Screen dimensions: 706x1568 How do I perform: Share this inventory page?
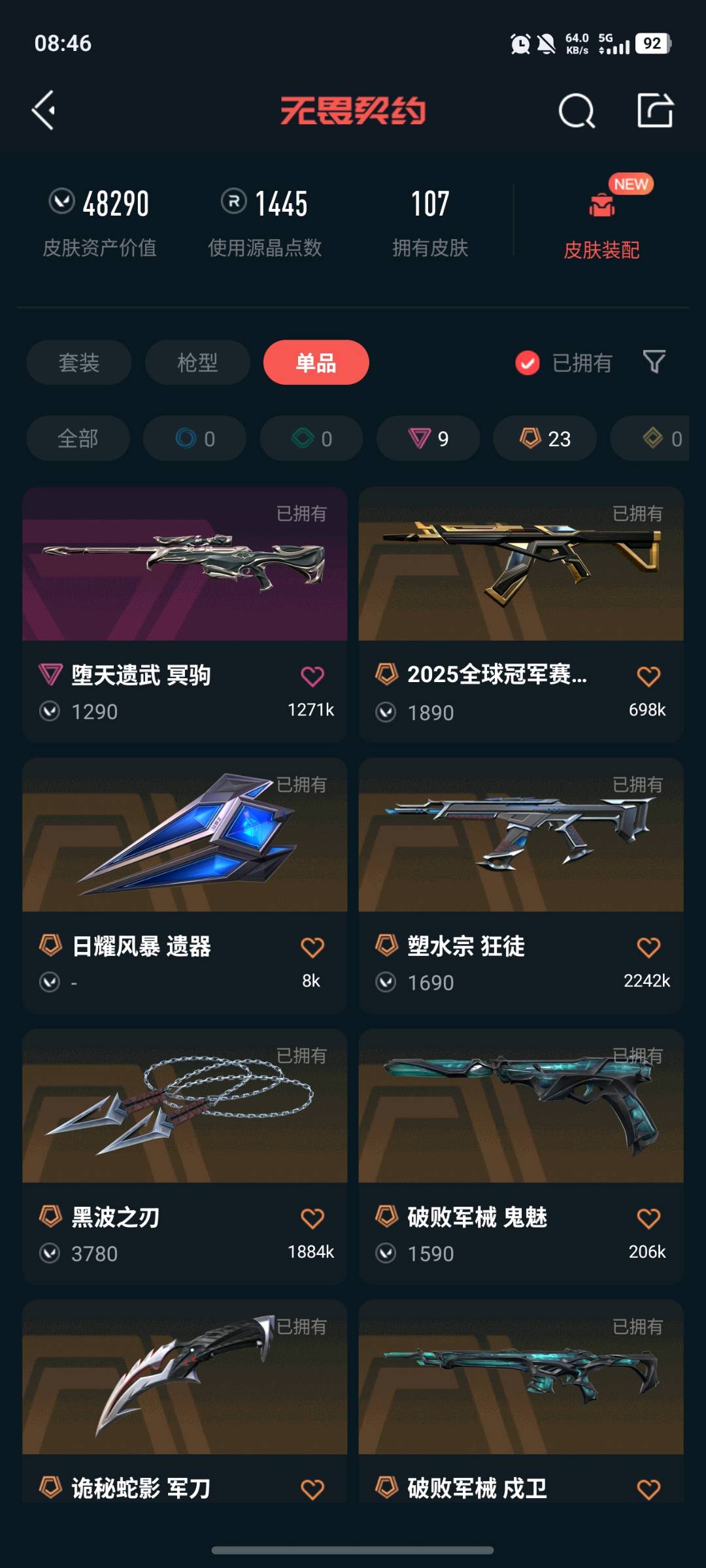pos(655,110)
